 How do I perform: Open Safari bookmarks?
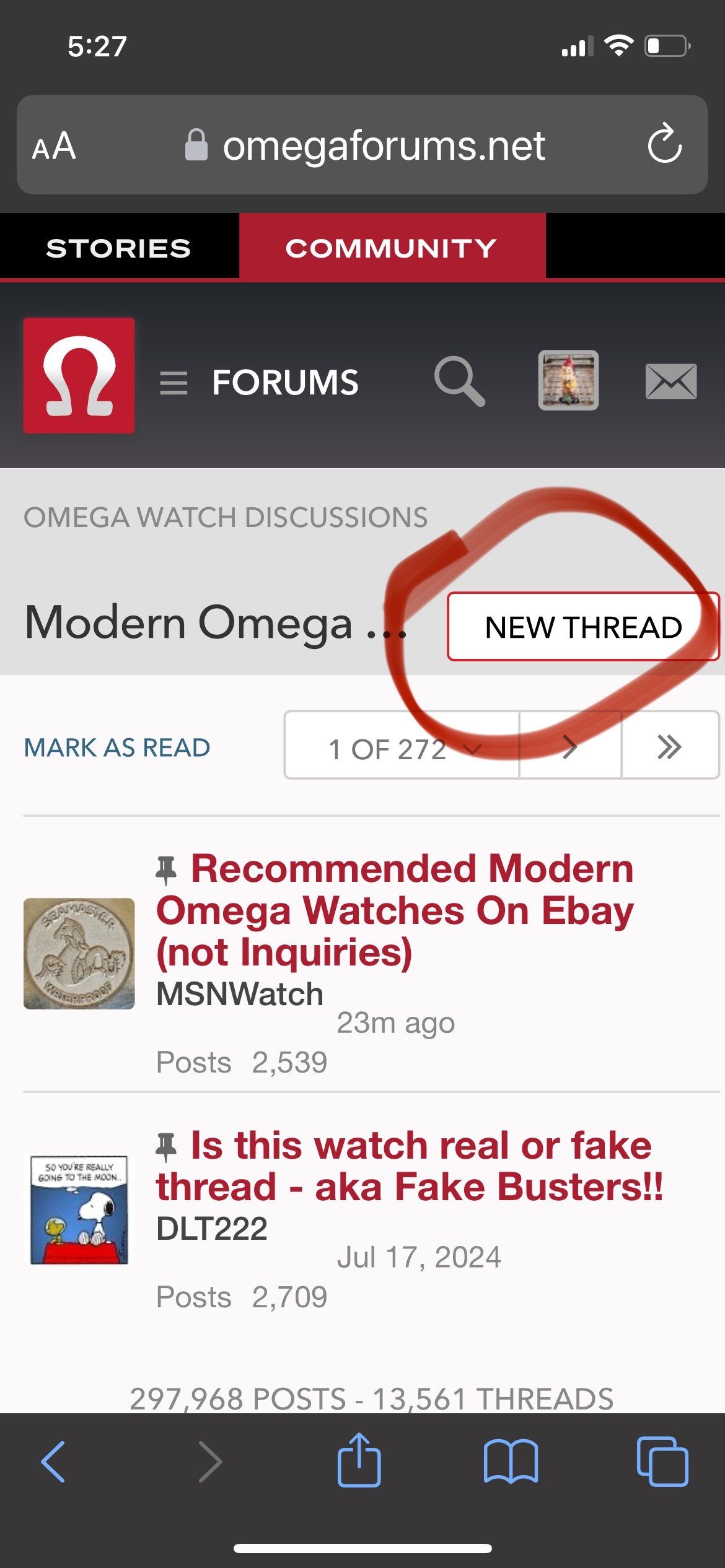[511, 1461]
